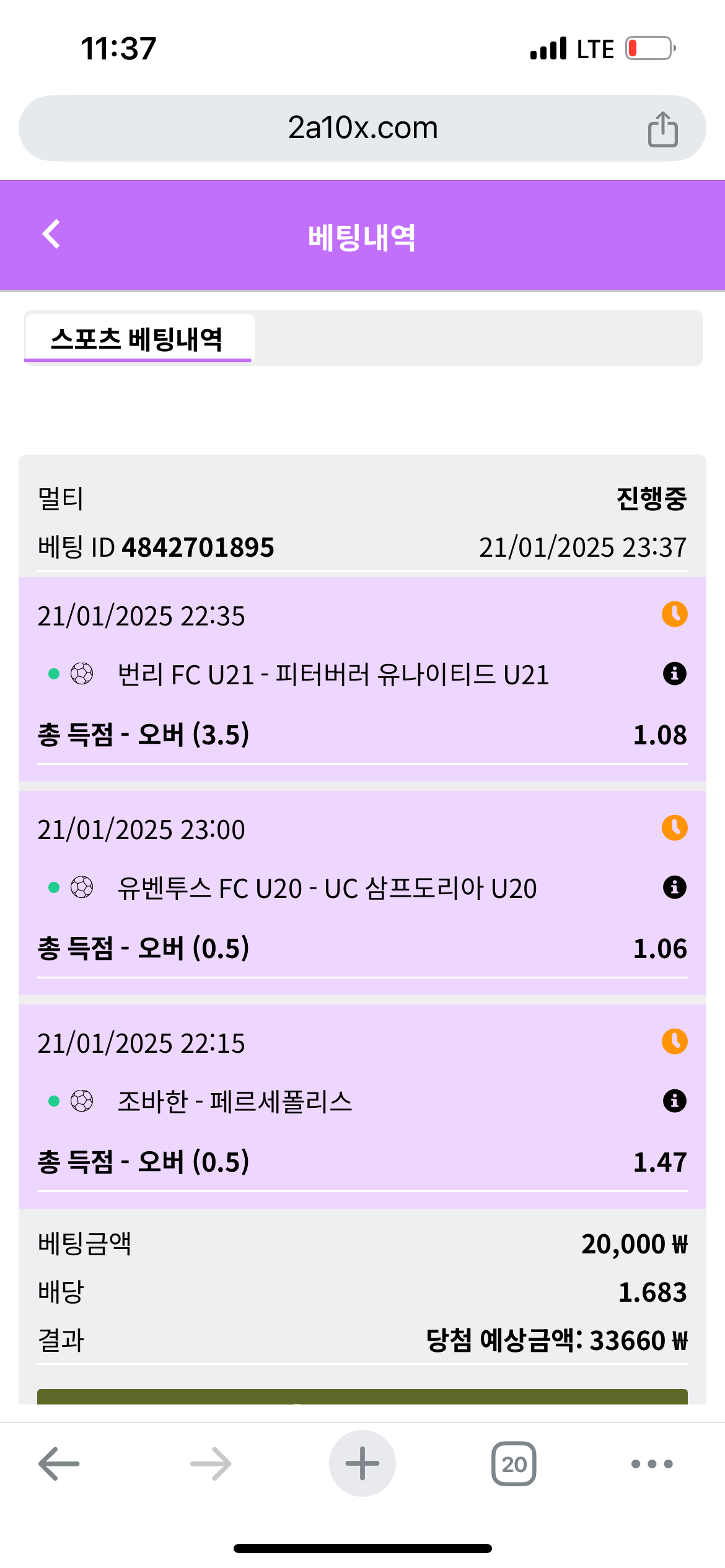Viewport: 725px width, 1568px height.
Task: Open a new browser tab
Action: click(362, 1463)
